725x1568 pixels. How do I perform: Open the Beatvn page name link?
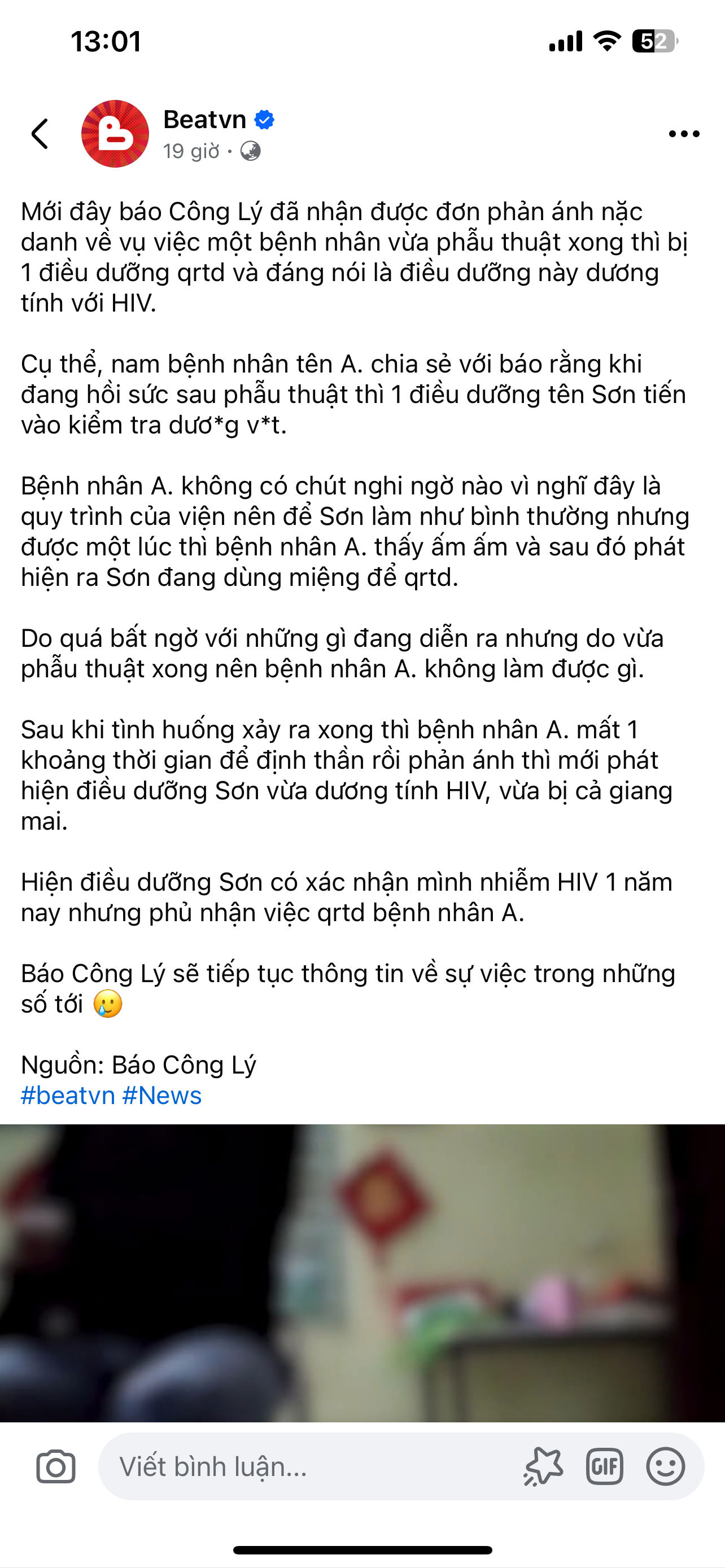[204, 120]
